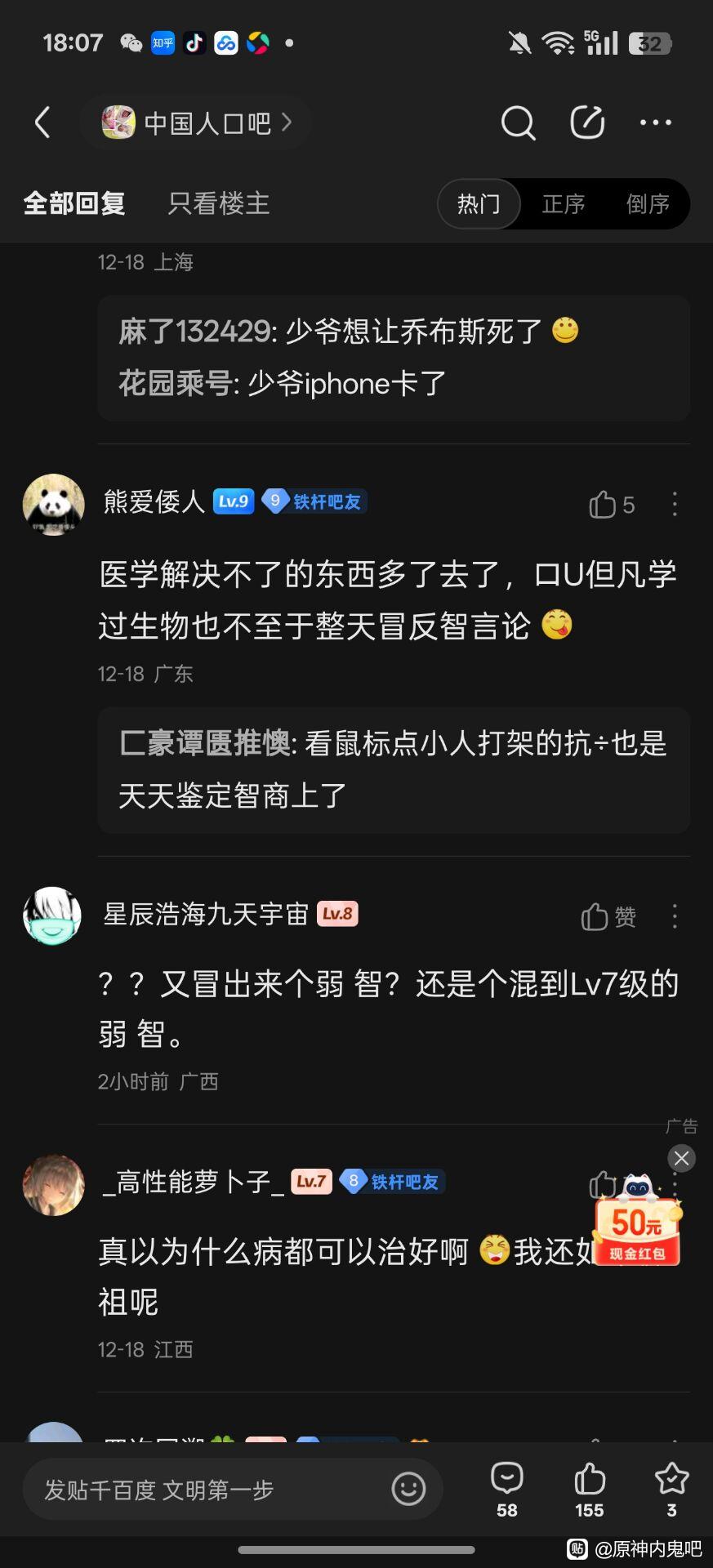Screen dimensions: 713x1568
Task: Open the top-right overflow menu
Action: pos(655,122)
